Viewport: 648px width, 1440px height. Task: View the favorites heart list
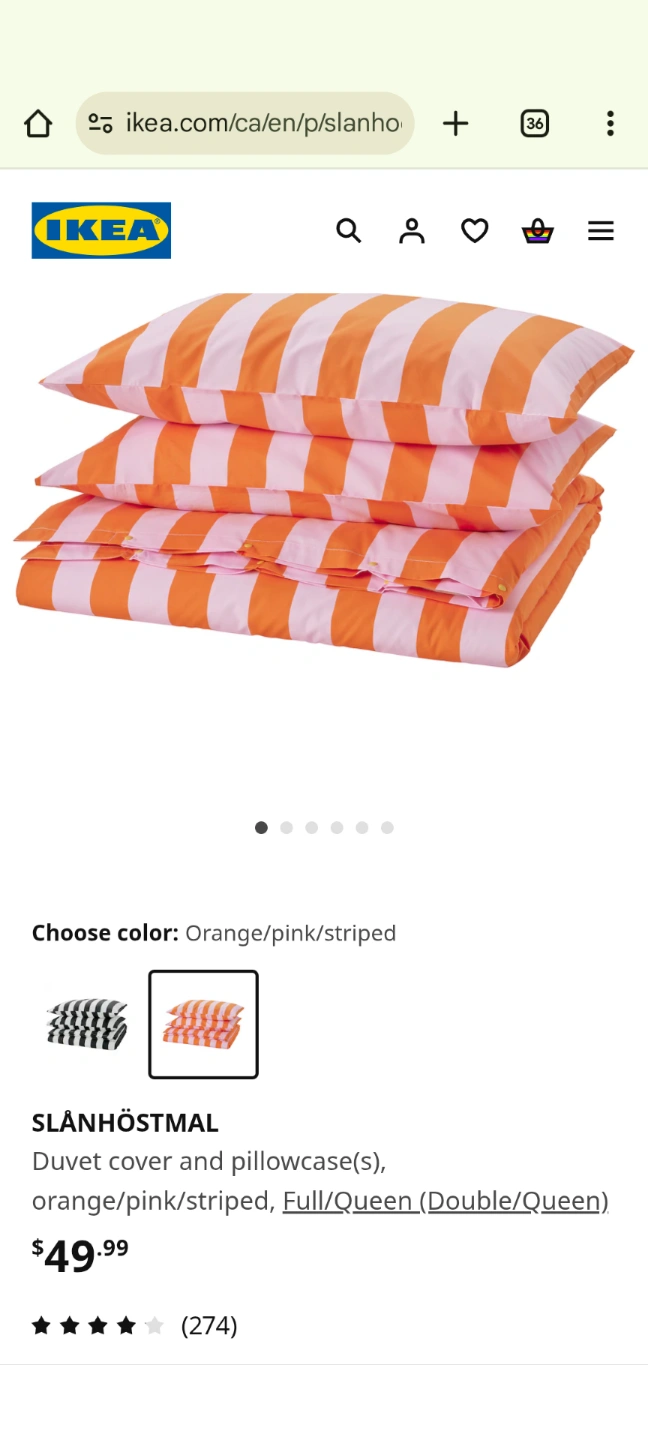[475, 231]
